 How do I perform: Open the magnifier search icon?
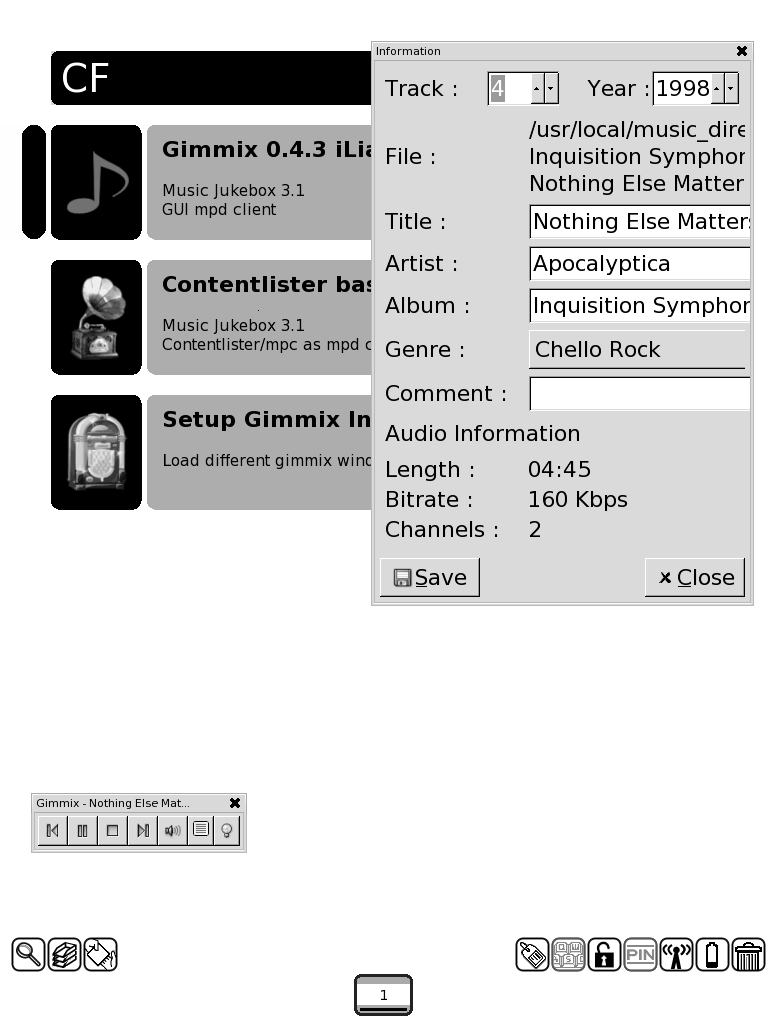28,955
